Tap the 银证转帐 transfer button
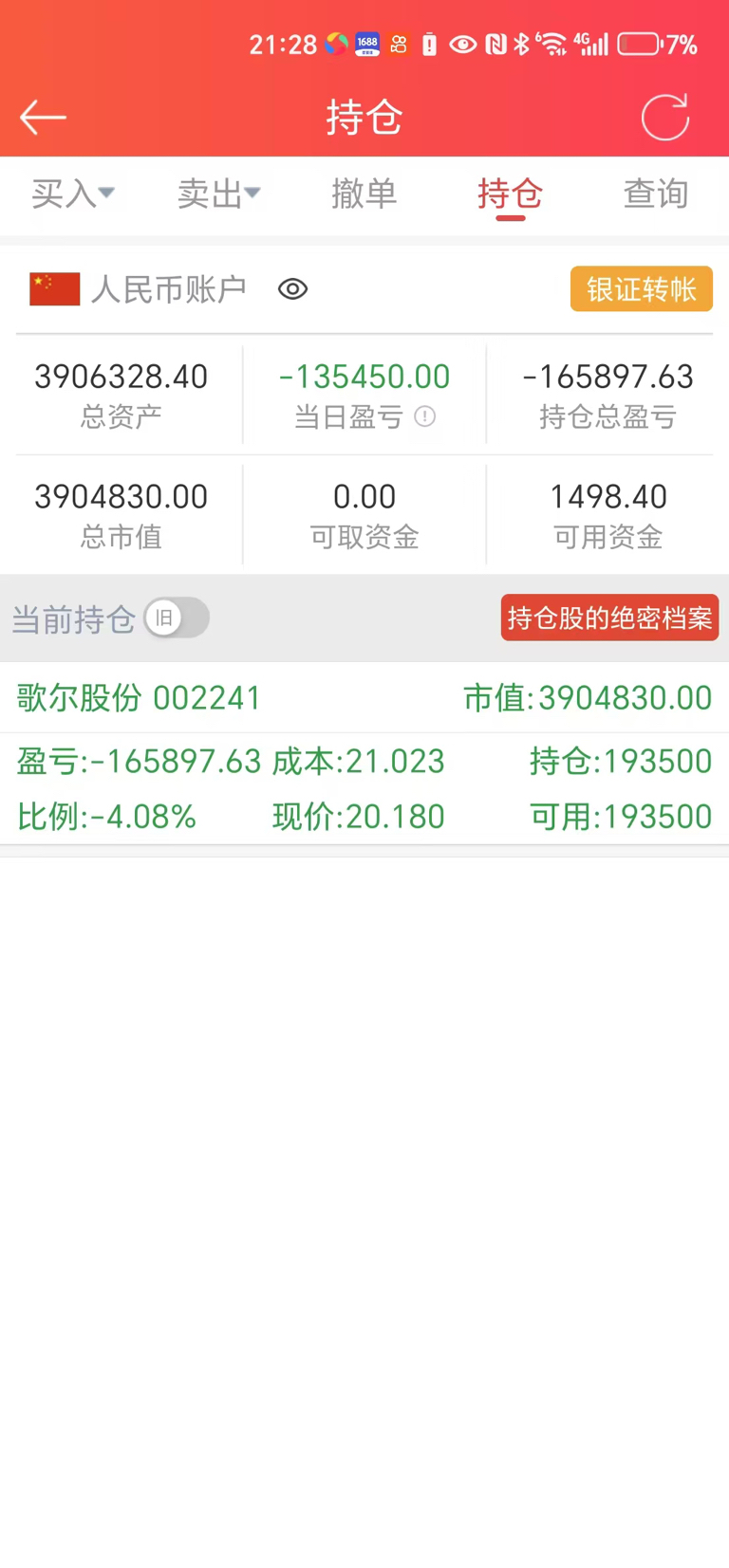The width and height of the screenshot is (729, 1568). [x=641, y=289]
